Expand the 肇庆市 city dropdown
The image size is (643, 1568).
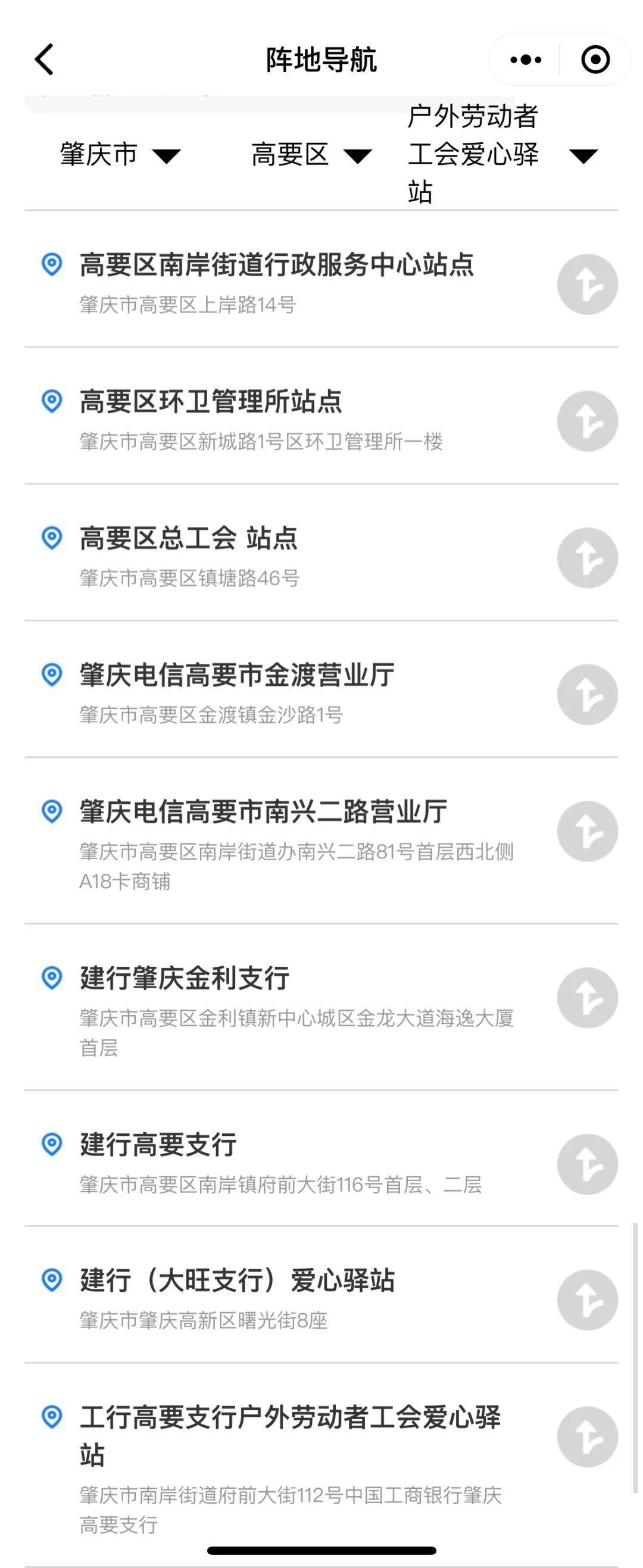click(119, 155)
